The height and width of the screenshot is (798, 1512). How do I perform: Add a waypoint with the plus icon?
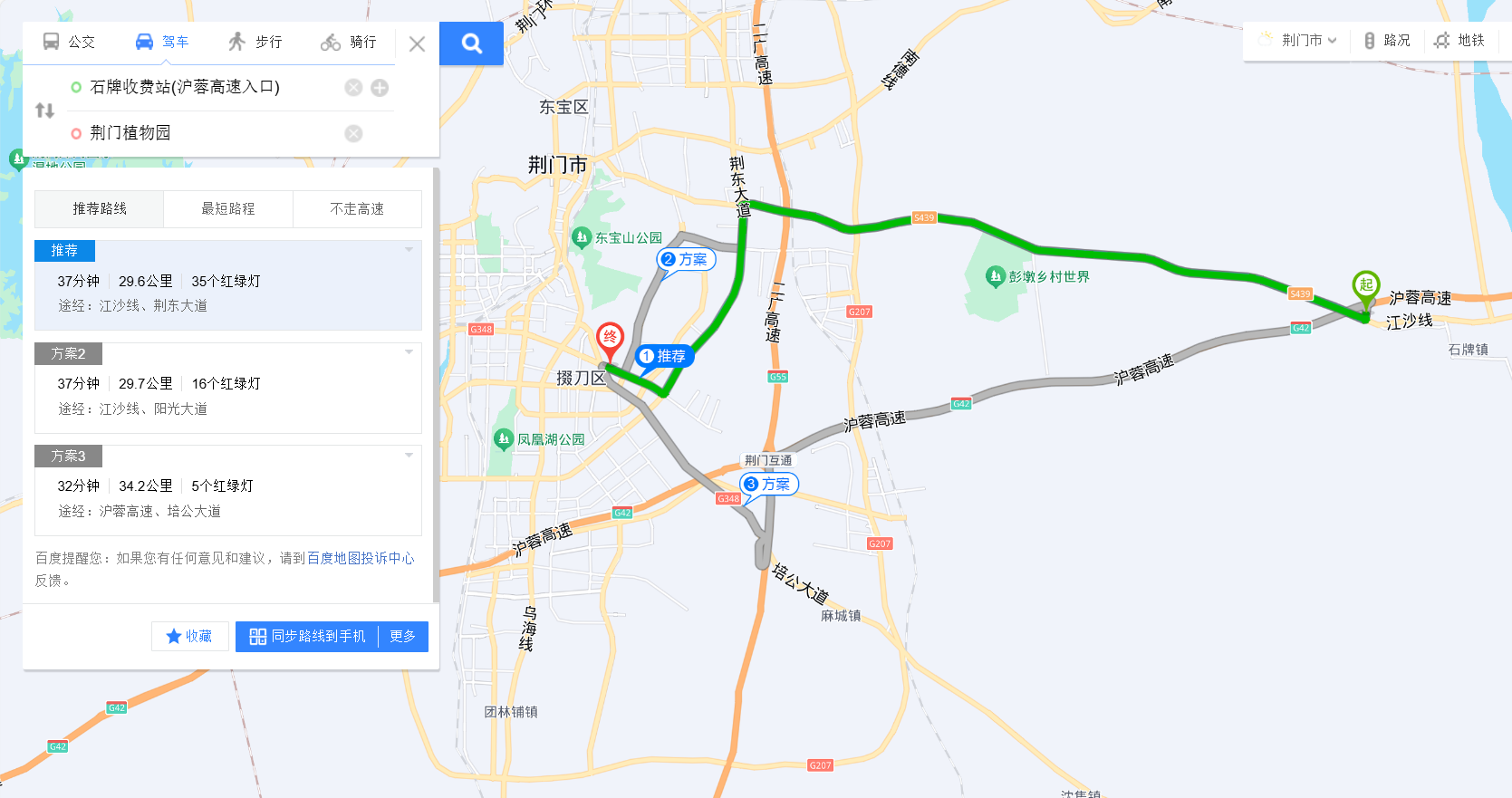(380, 87)
